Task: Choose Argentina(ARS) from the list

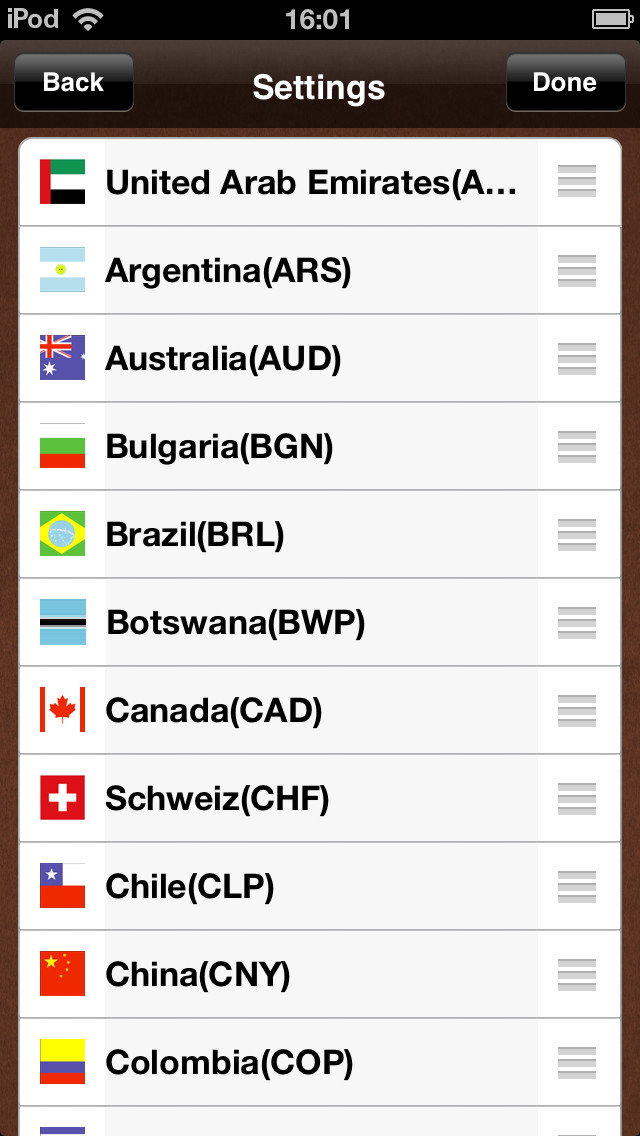Action: [x=320, y=270]
